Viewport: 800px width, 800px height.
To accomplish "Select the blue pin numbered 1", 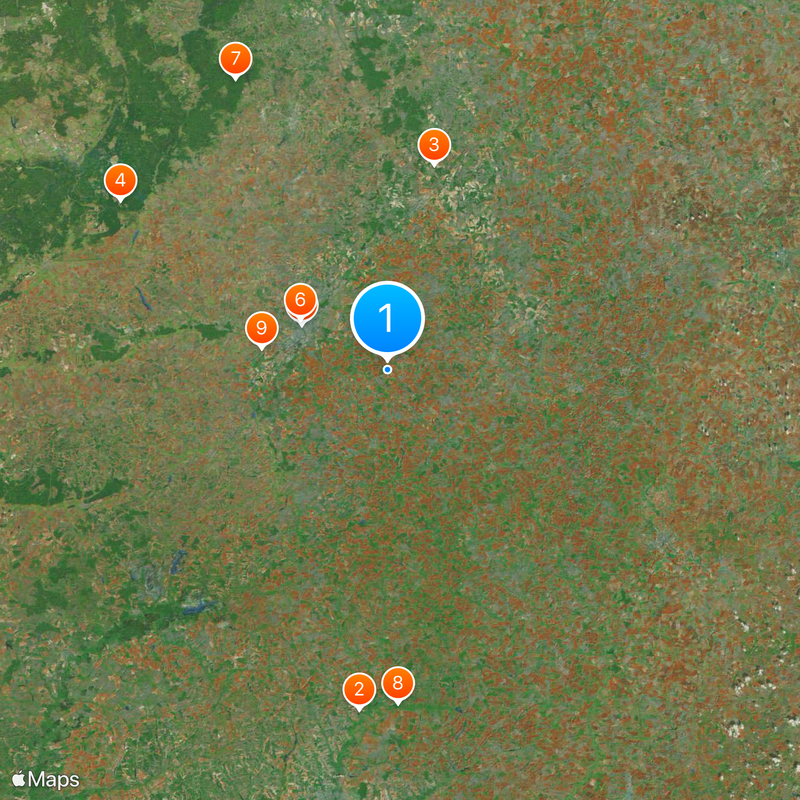I will click(x=388, y=319).
